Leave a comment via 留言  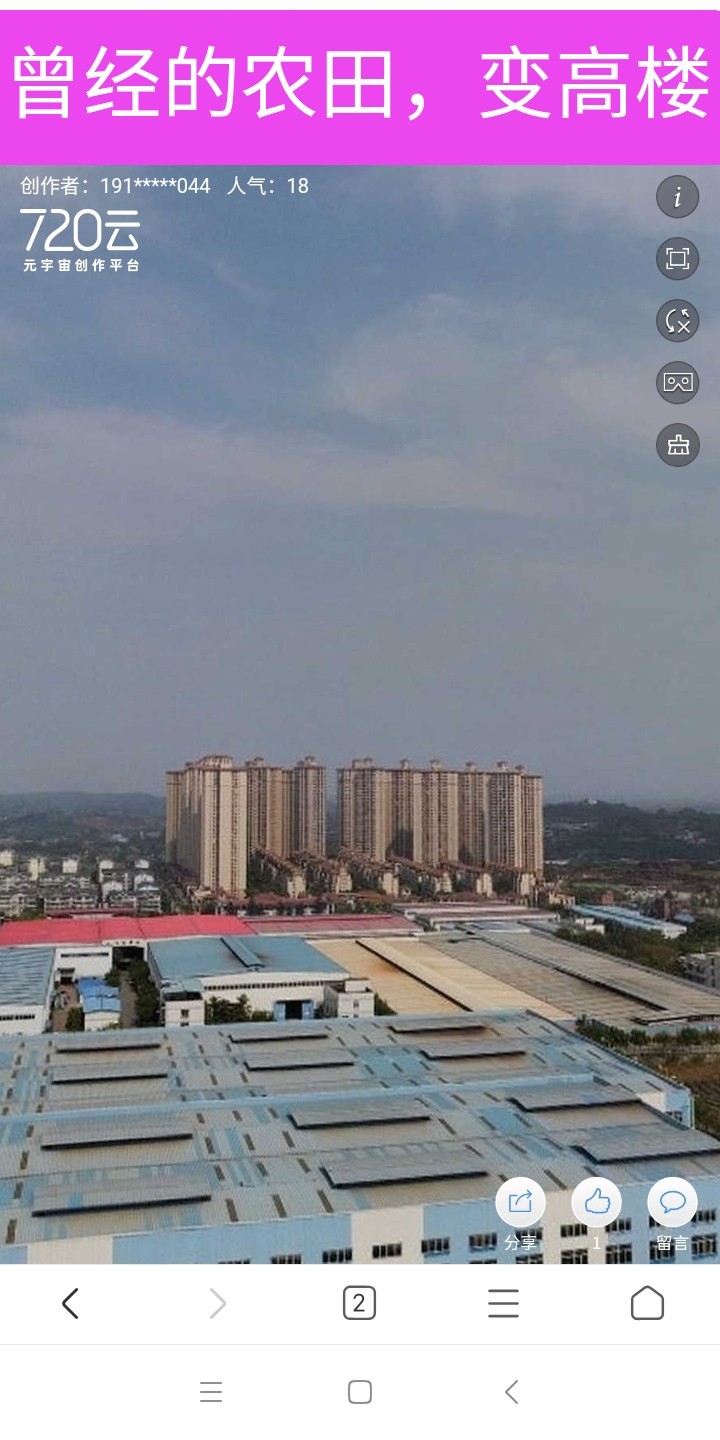point(672,1203)
